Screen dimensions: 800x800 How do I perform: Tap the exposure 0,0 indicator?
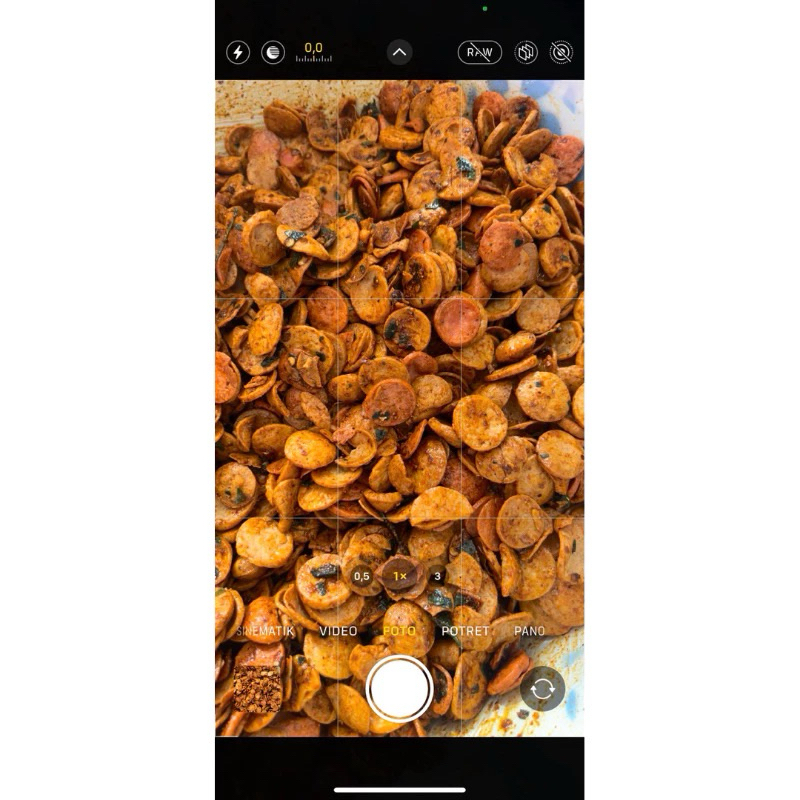click(x=314, y=52)
